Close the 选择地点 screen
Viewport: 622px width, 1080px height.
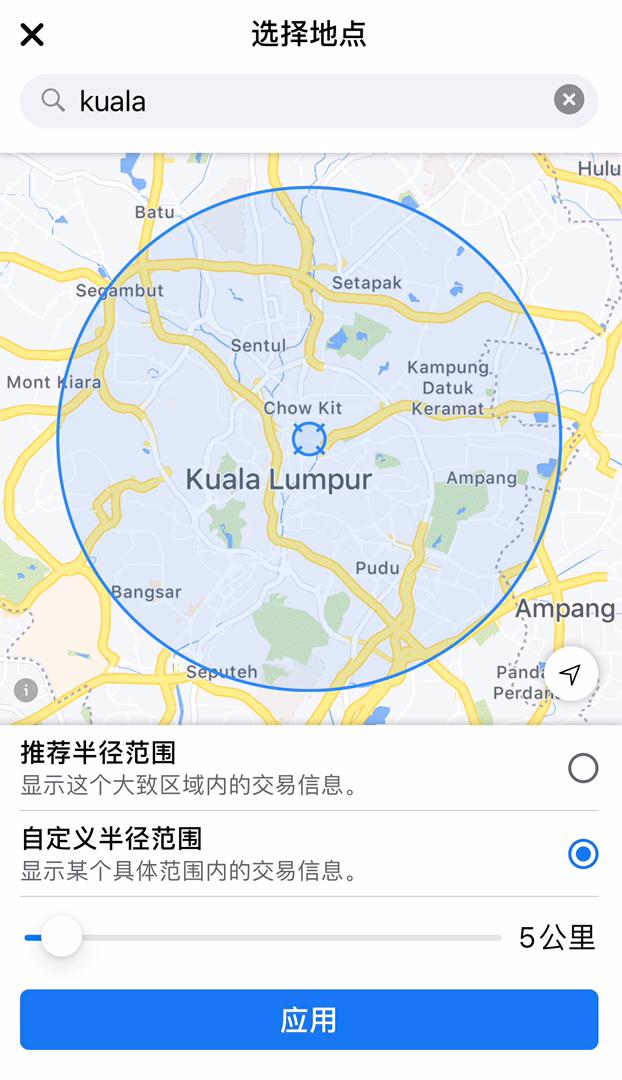(32, 35)
